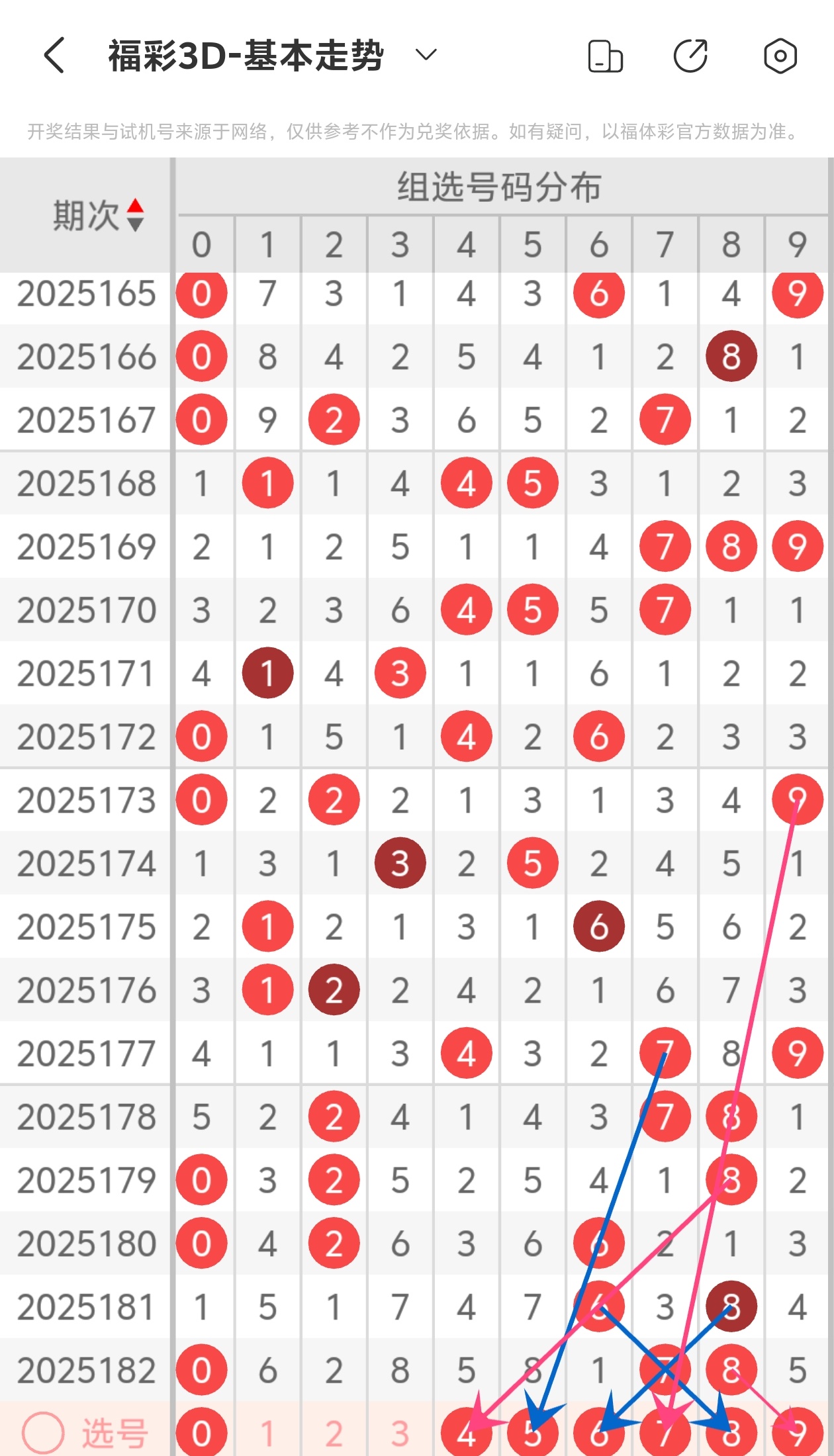Pick number 2 in the 选号 row
The image size is (834, 1456).
pos(334,1433)
